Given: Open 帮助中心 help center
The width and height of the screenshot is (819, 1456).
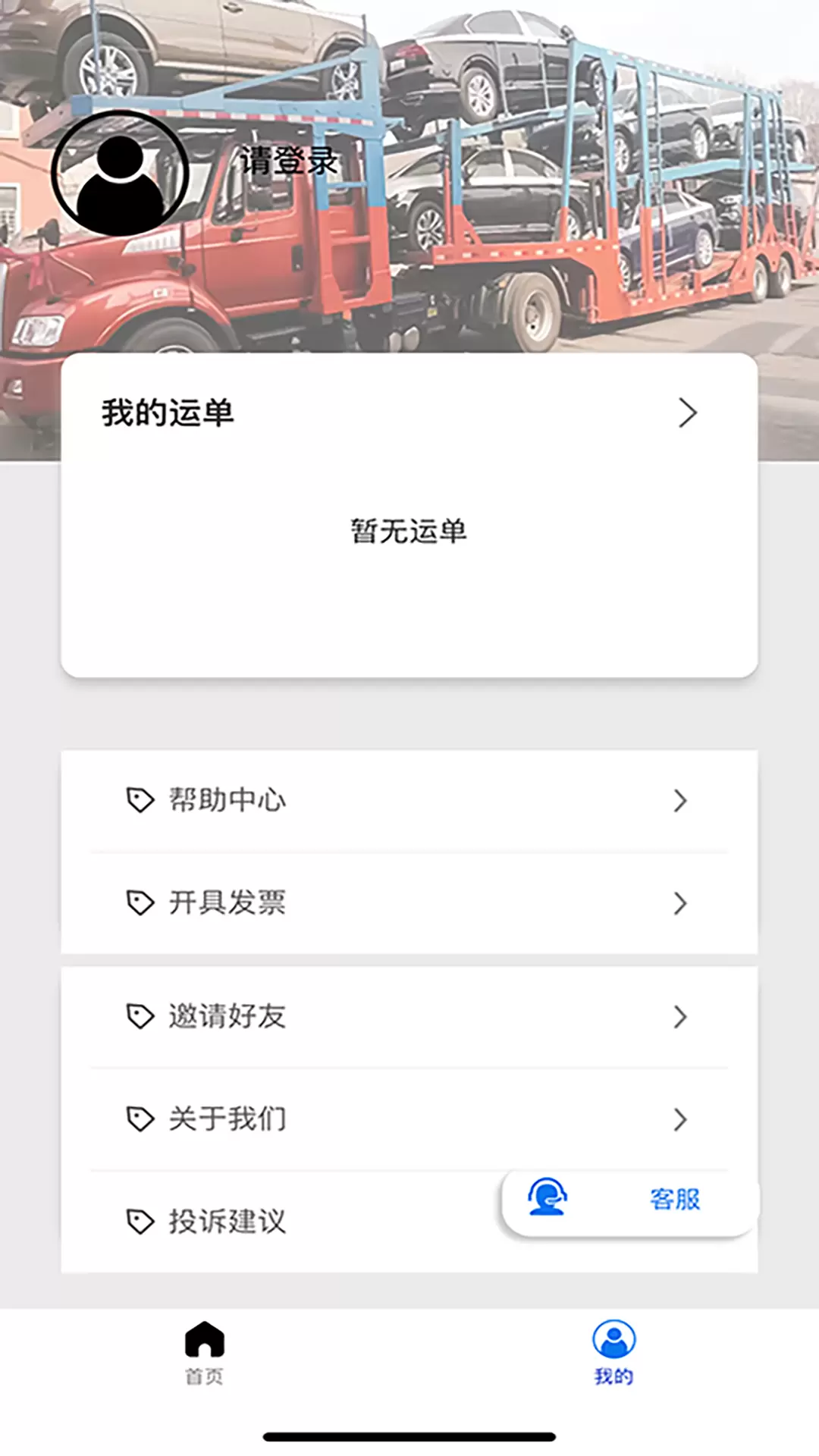Looking at the screenshot, I should [409, 800].
